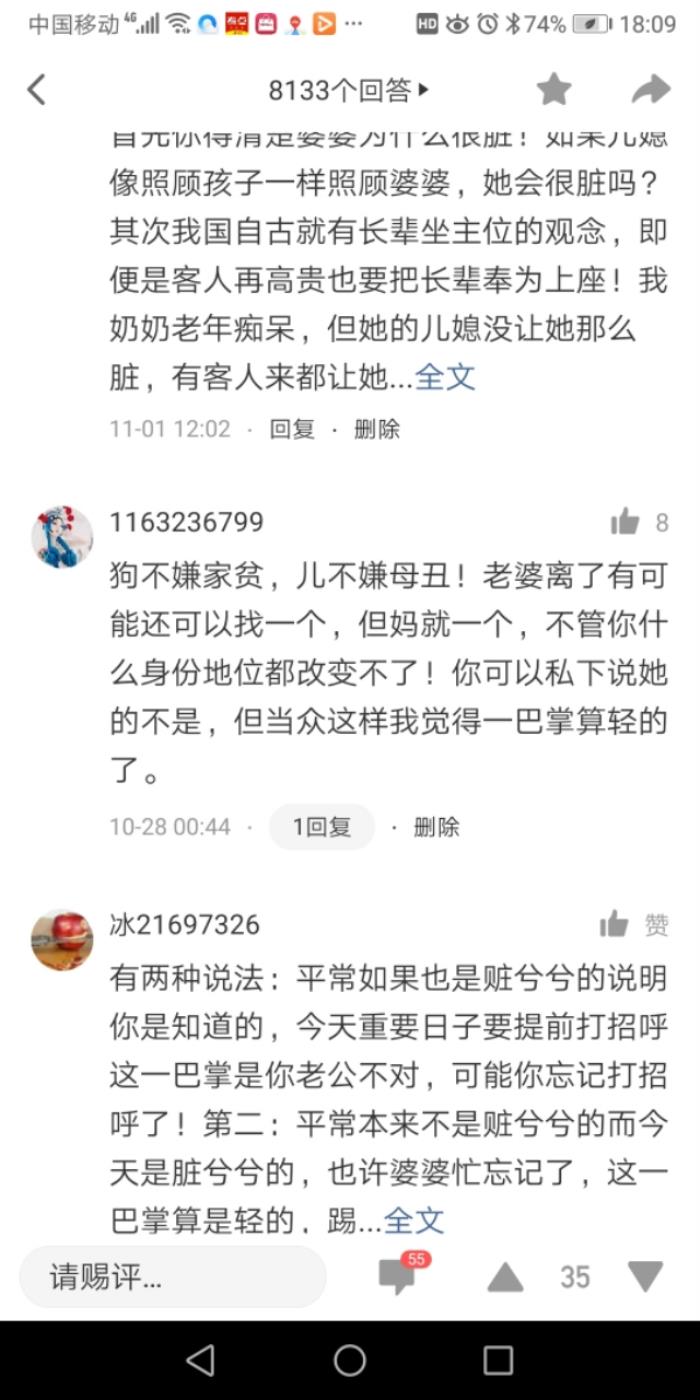Viewport: 700px width, 1400px height.
Task: Upvote with the up triangle
Action: coord(505,1277)
